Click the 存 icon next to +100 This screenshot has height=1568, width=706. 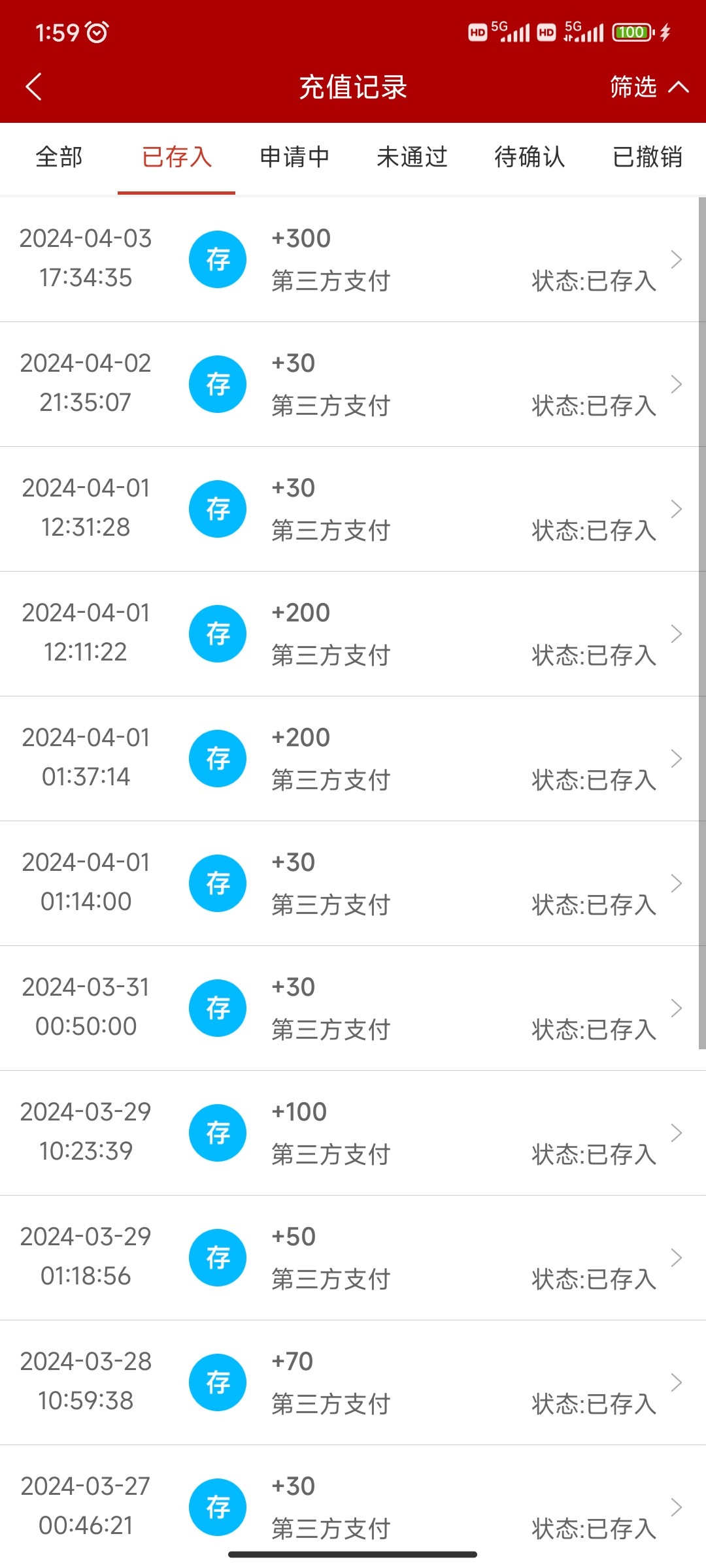click(x=218, y=1133)
